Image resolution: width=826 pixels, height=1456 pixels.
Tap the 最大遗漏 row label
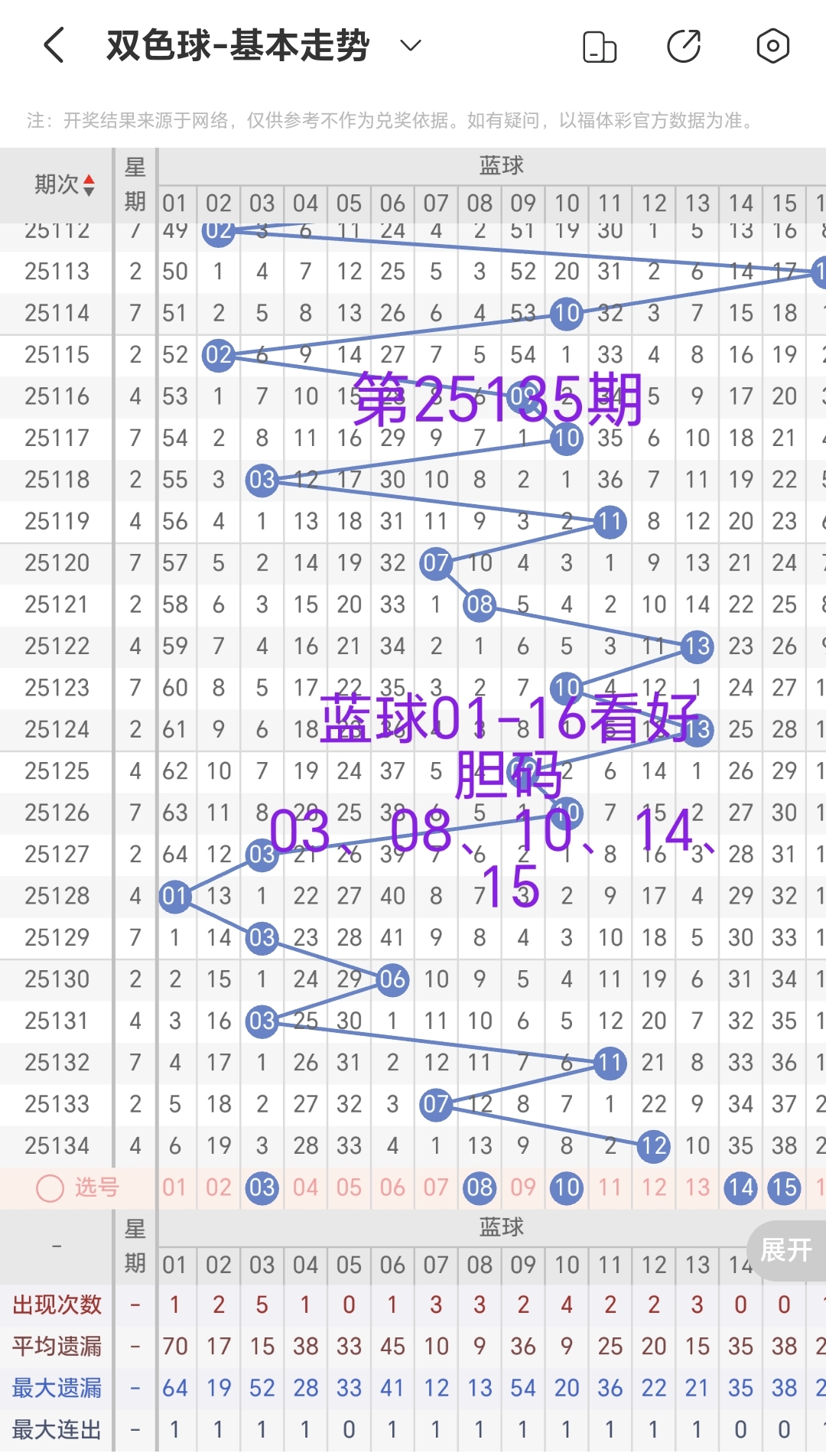click(56, 1386)
